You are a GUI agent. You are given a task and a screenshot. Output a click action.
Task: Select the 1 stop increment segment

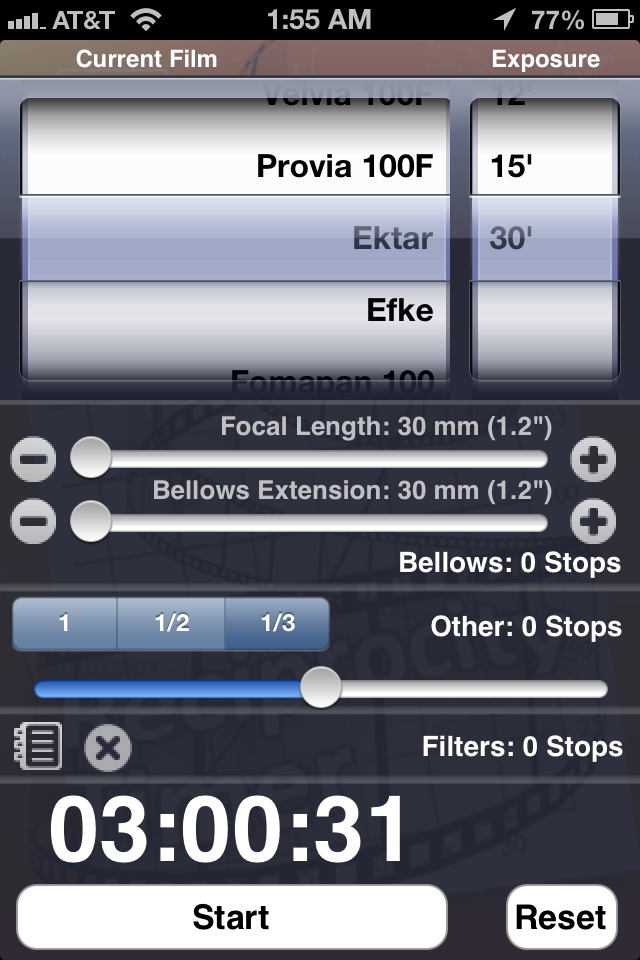(64, 624)
